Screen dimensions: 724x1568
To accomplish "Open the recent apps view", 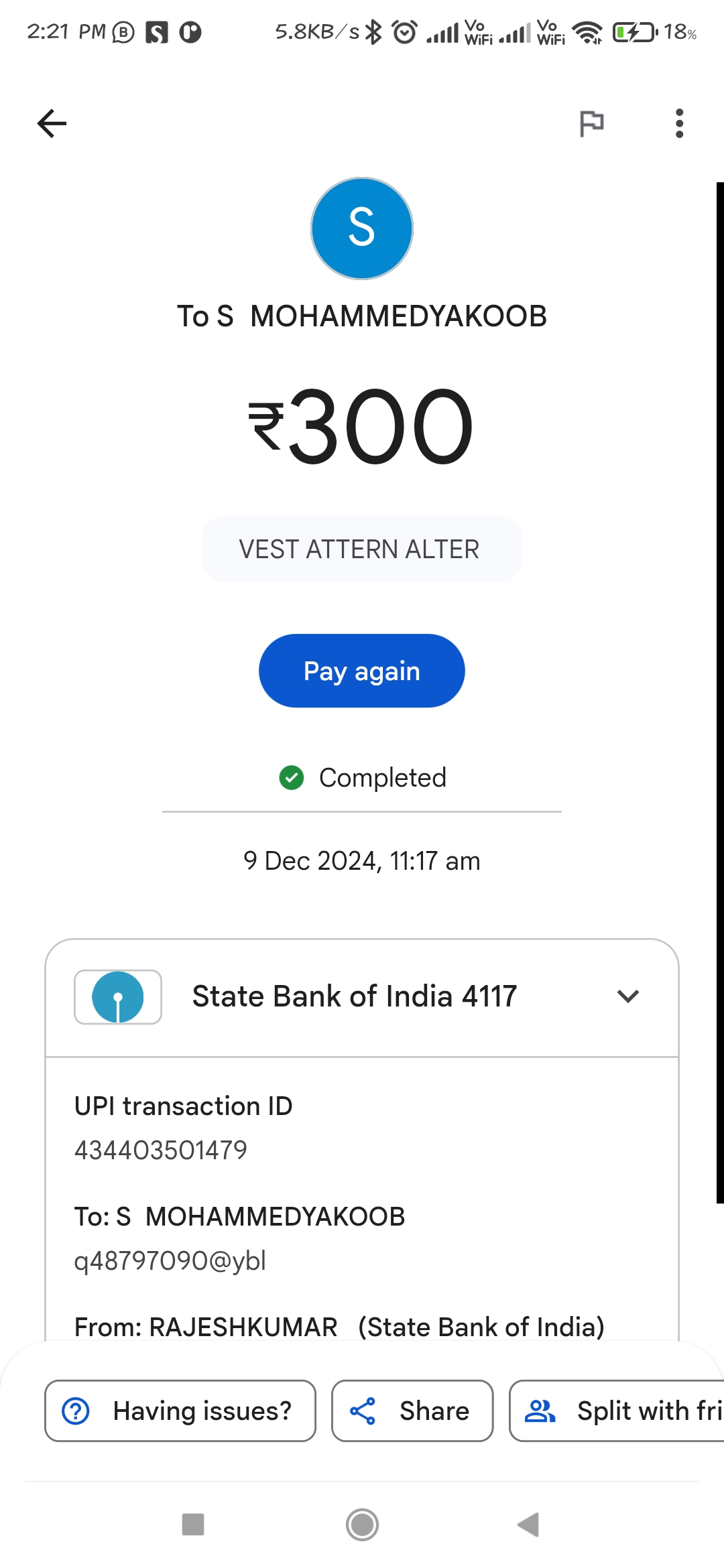I will 193,1524.
